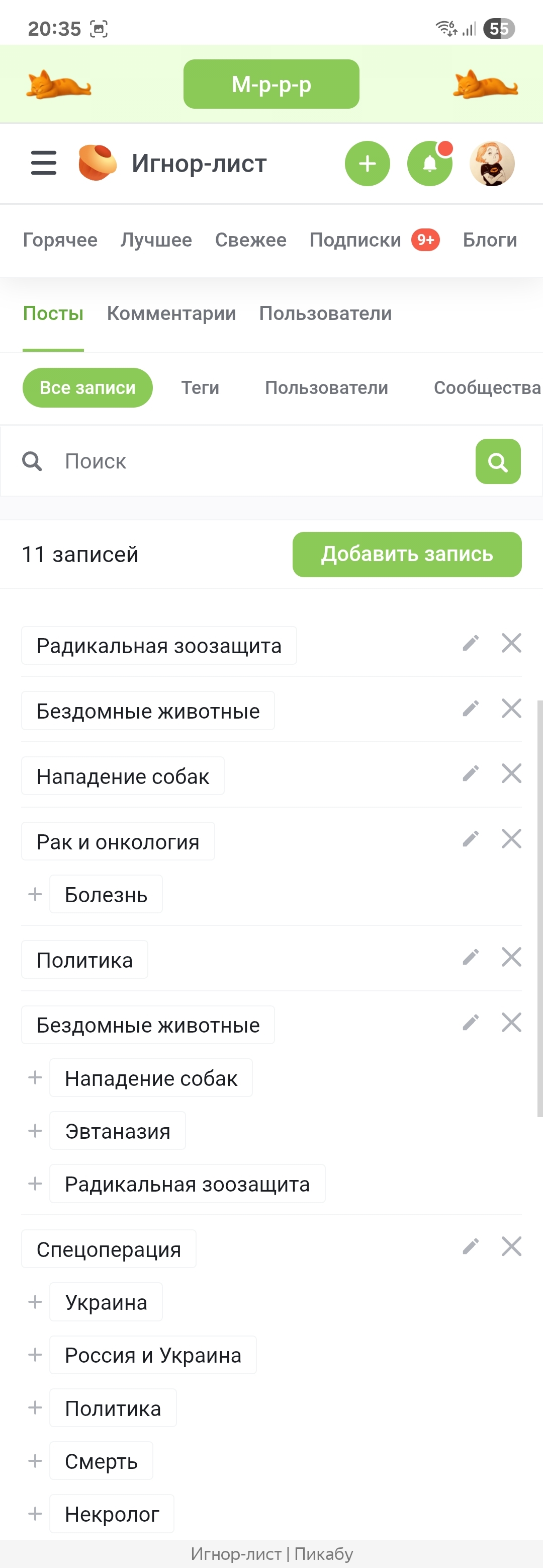The image size is (543, 1568).
Task: Edit the Политика entry with the pencil
Action: click(x=471, y=957)
